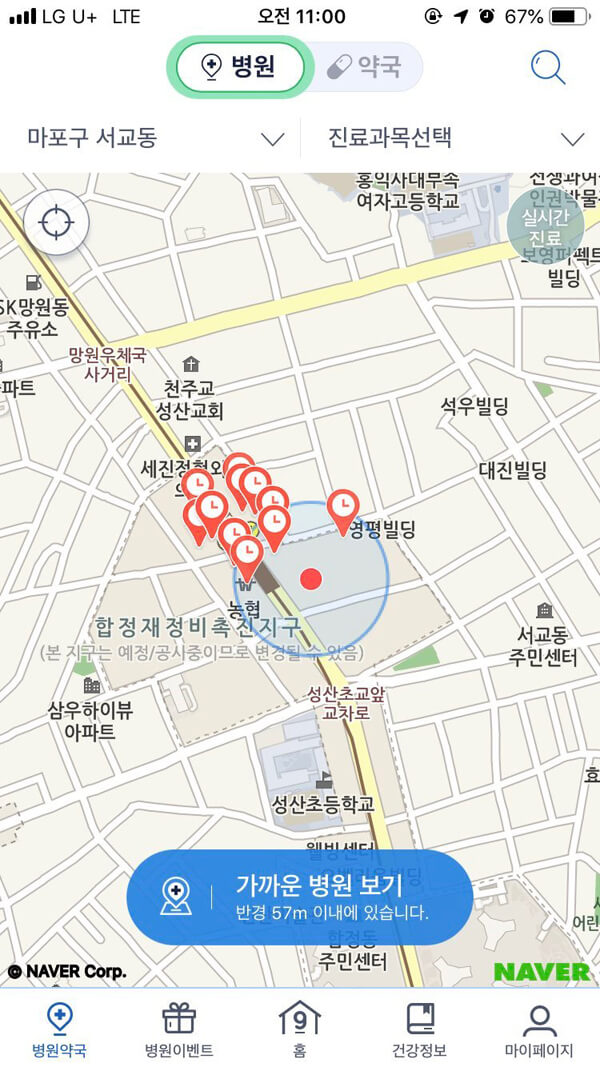Open the 병원이벤트 tab

pos(179,1030)
